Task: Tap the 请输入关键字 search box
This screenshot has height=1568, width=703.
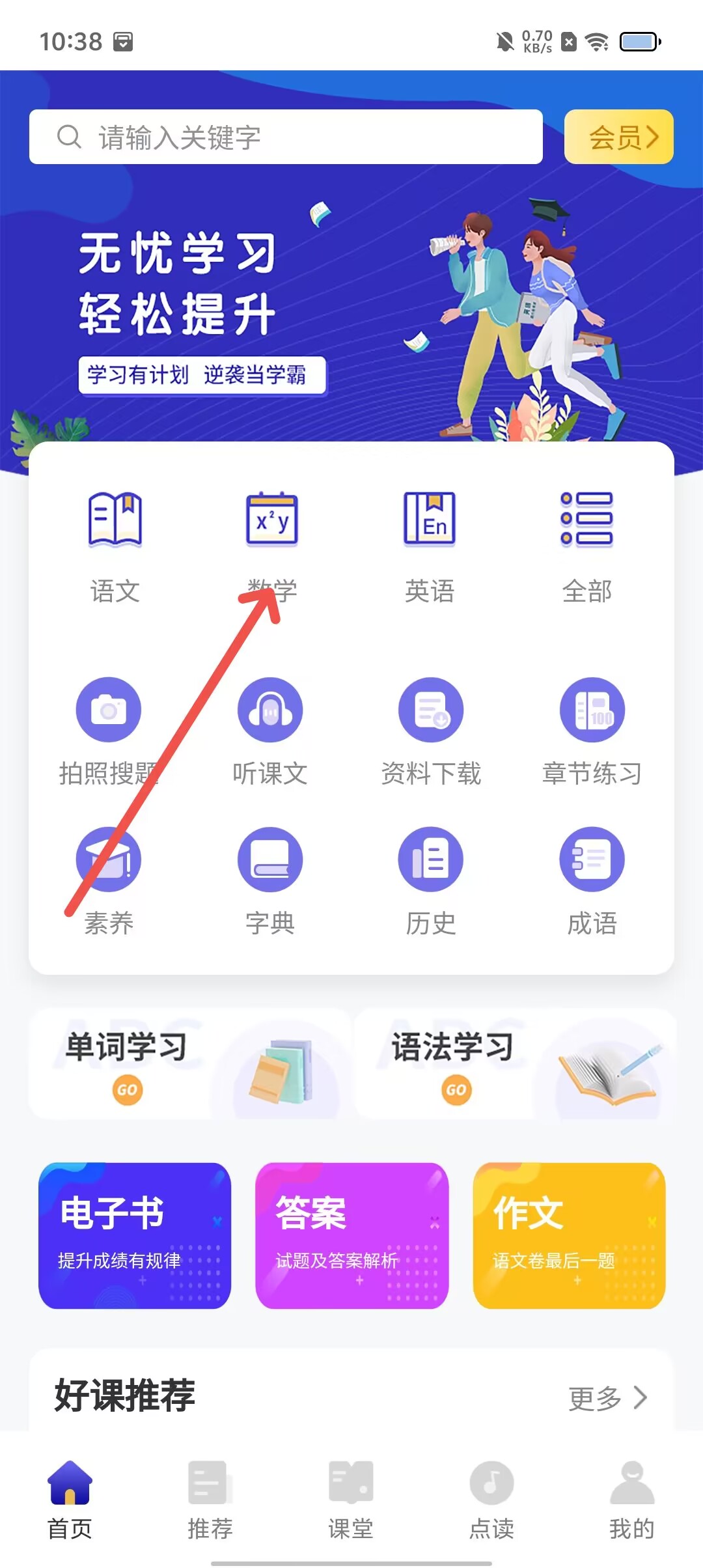Action: pyautogui.click(x=286, y=137)
